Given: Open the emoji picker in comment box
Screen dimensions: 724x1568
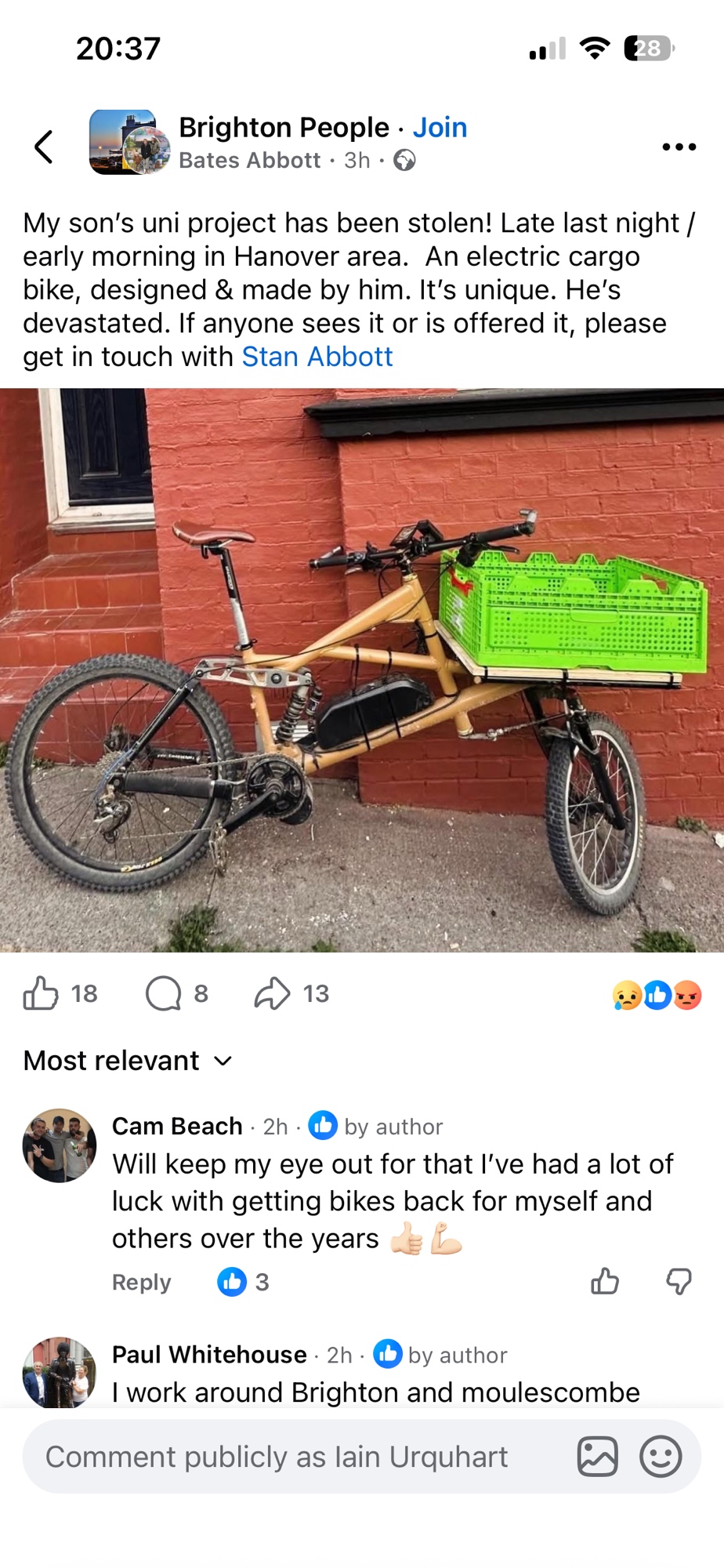Looking at the screenshot, I should click(661, 1457).
